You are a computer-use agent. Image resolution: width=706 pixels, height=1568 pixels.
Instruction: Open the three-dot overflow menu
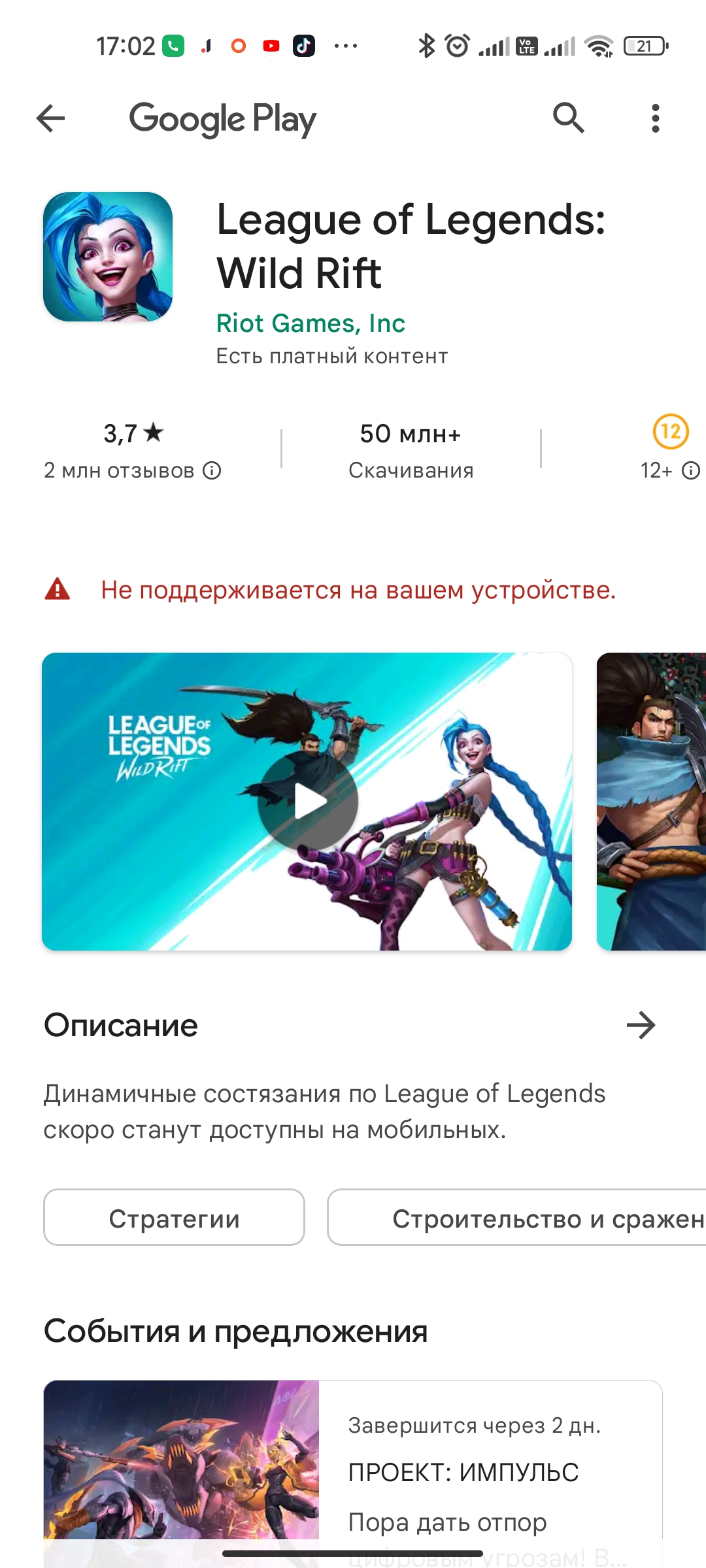click(655, 118)
